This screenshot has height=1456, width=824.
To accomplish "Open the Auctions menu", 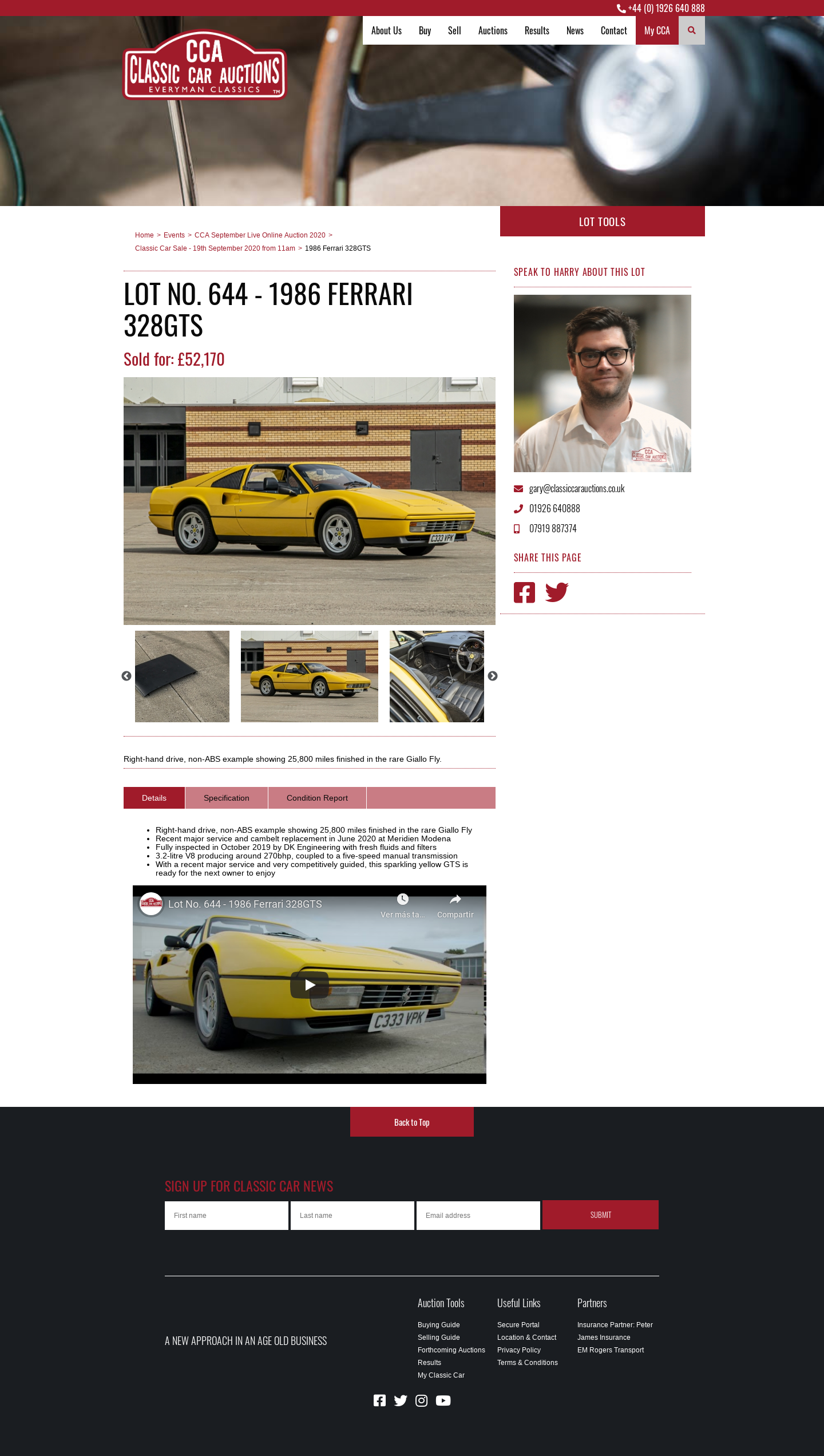I will pos(492,30).
